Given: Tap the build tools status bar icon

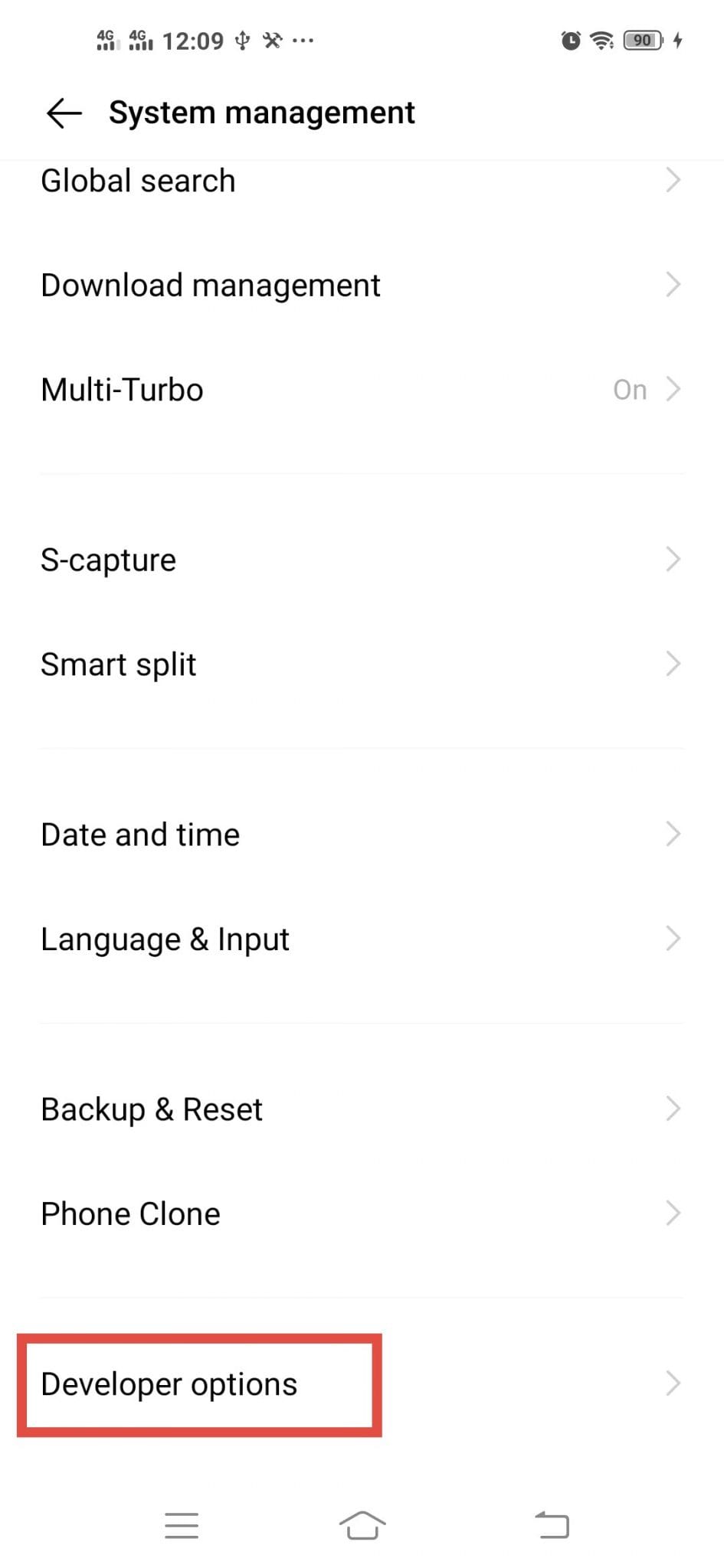Looking at the screenshot, I should (x=273, y=40).
